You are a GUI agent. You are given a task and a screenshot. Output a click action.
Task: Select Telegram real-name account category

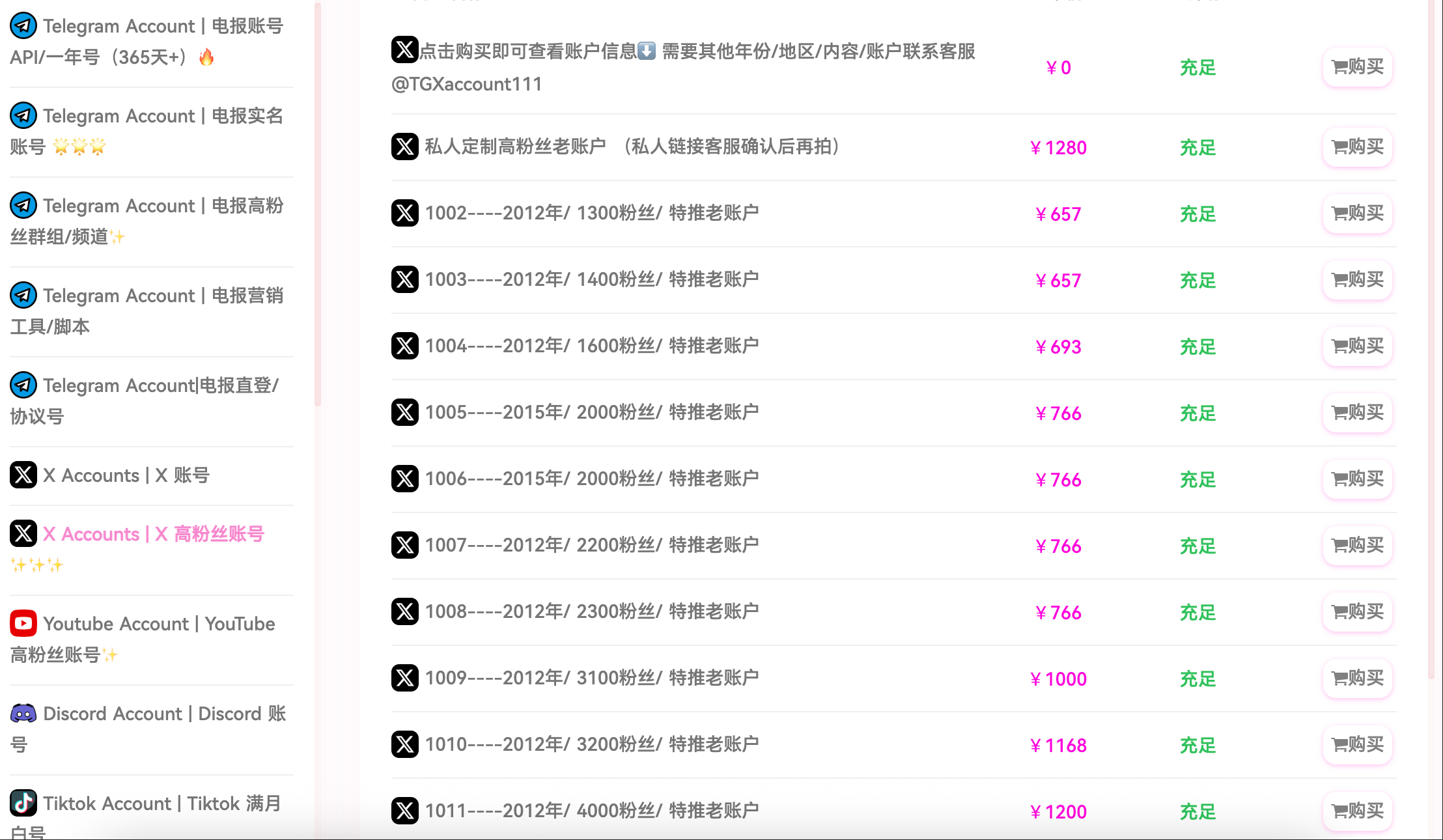pos(147,131)
